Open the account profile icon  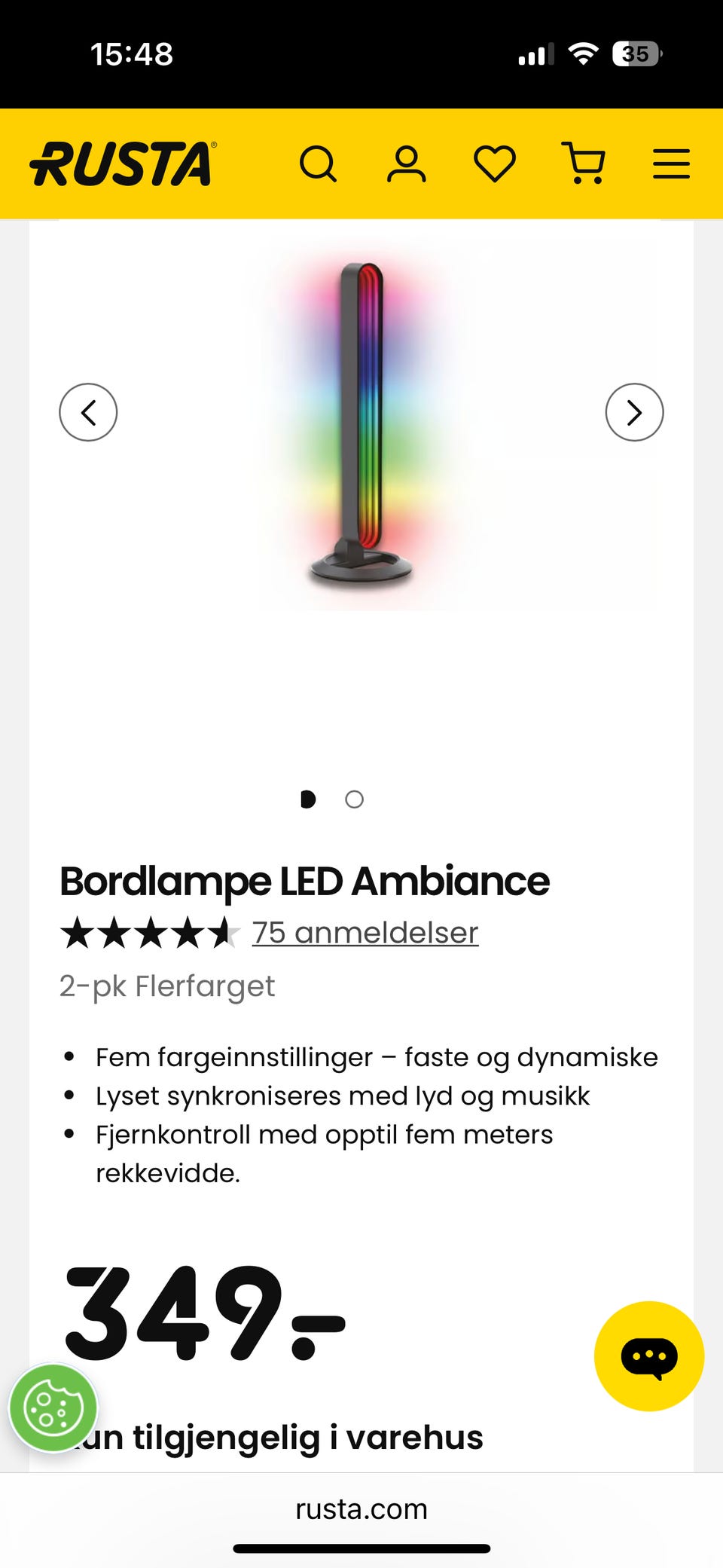[407, 164]
